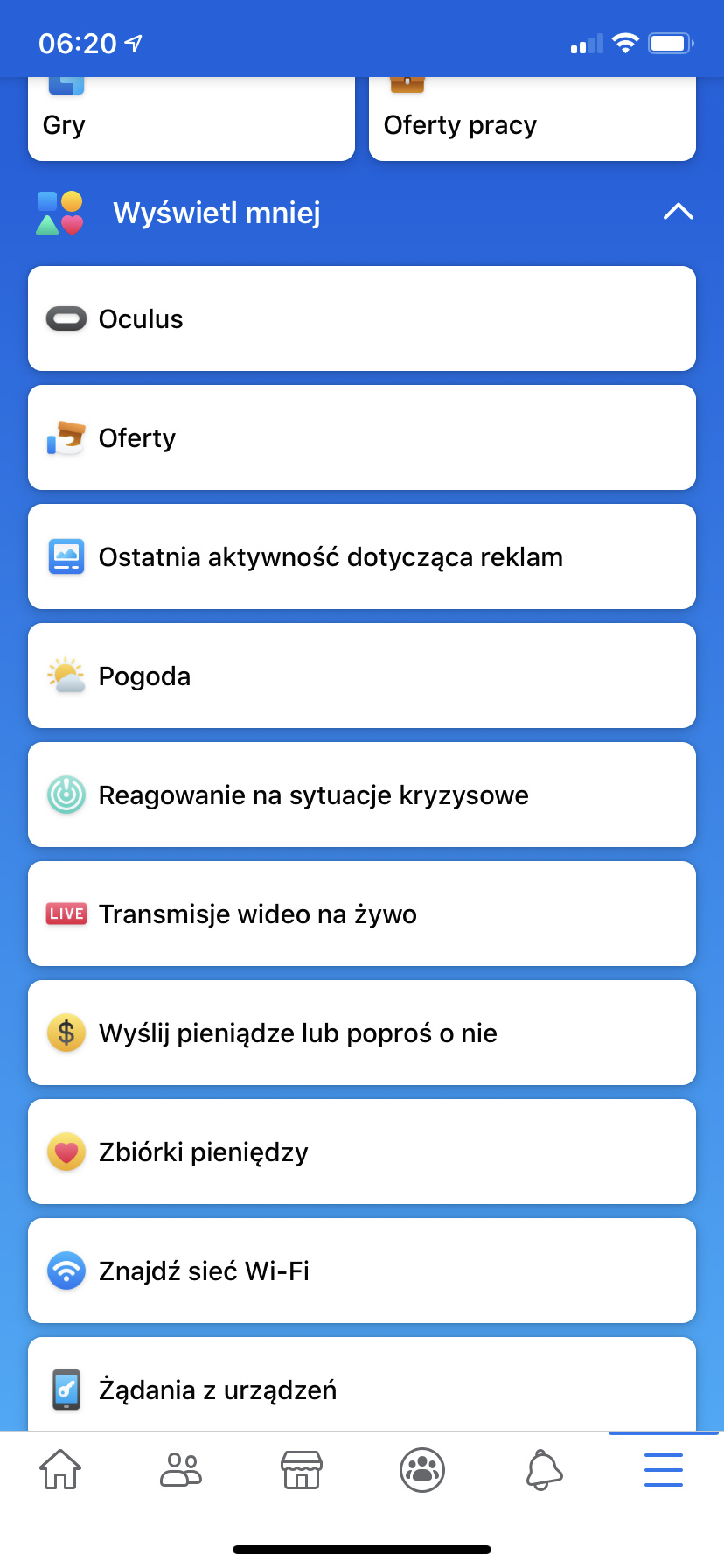Open Zbiórki pieniędzy
This screenshot has width=724, height=1568.
pos(362,1151)
